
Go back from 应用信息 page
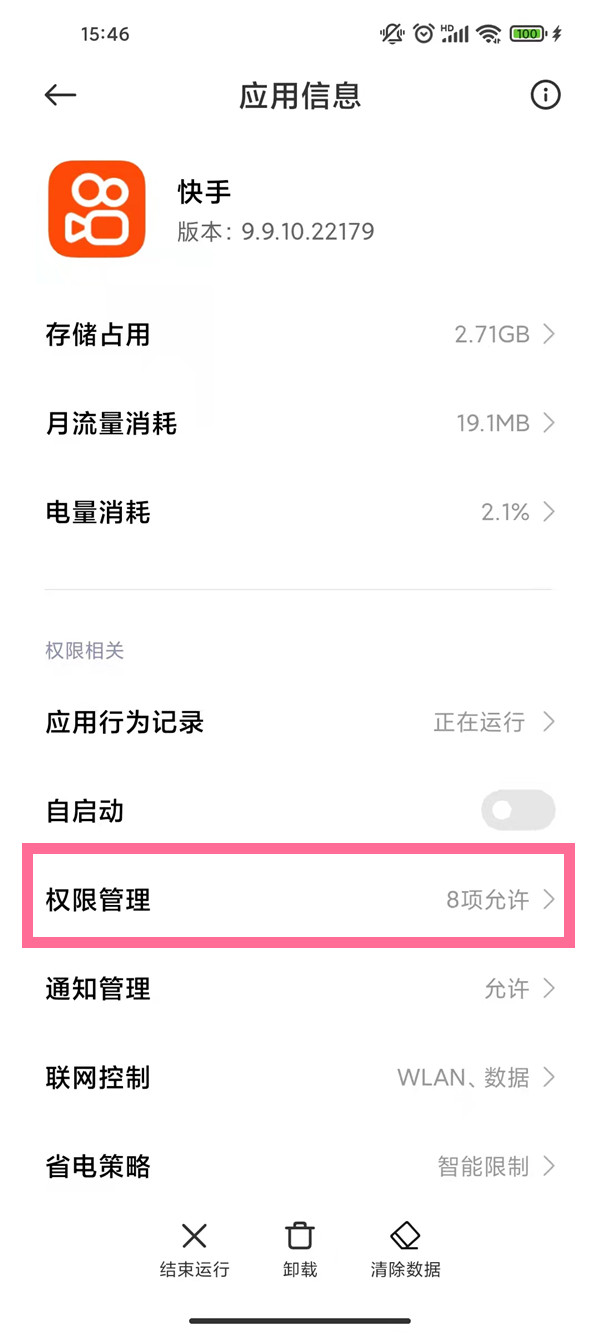[x=61, y=95]
